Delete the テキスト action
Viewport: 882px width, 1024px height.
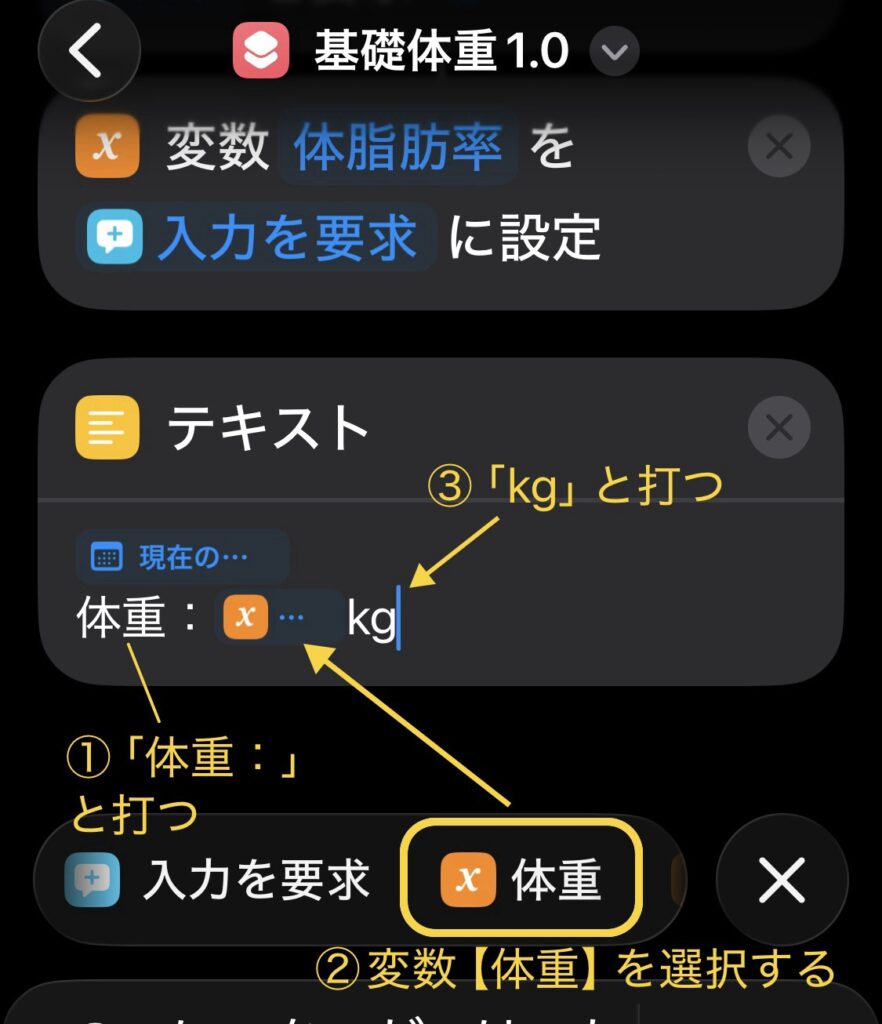click(778, 429)
